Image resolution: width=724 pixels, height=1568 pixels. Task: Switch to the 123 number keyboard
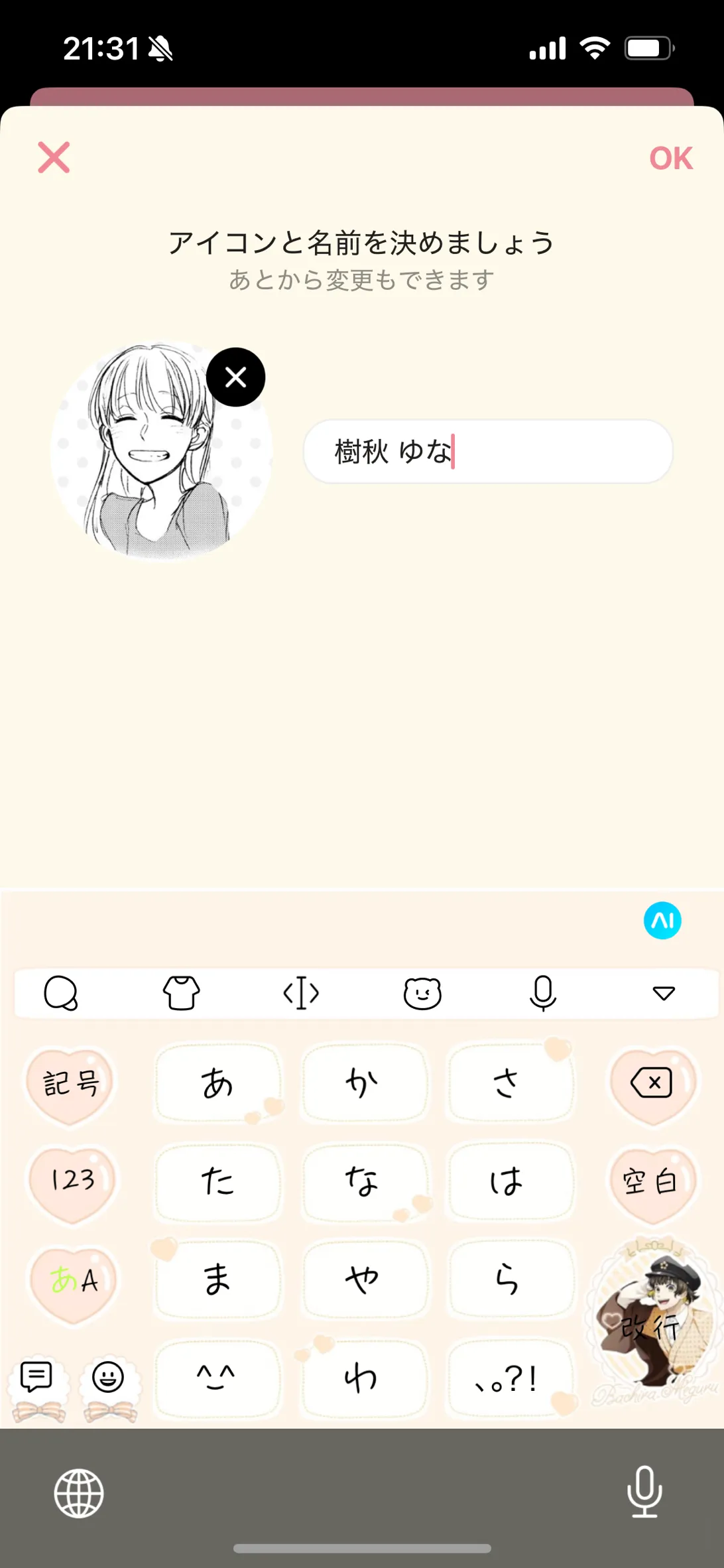(72, 1181)
